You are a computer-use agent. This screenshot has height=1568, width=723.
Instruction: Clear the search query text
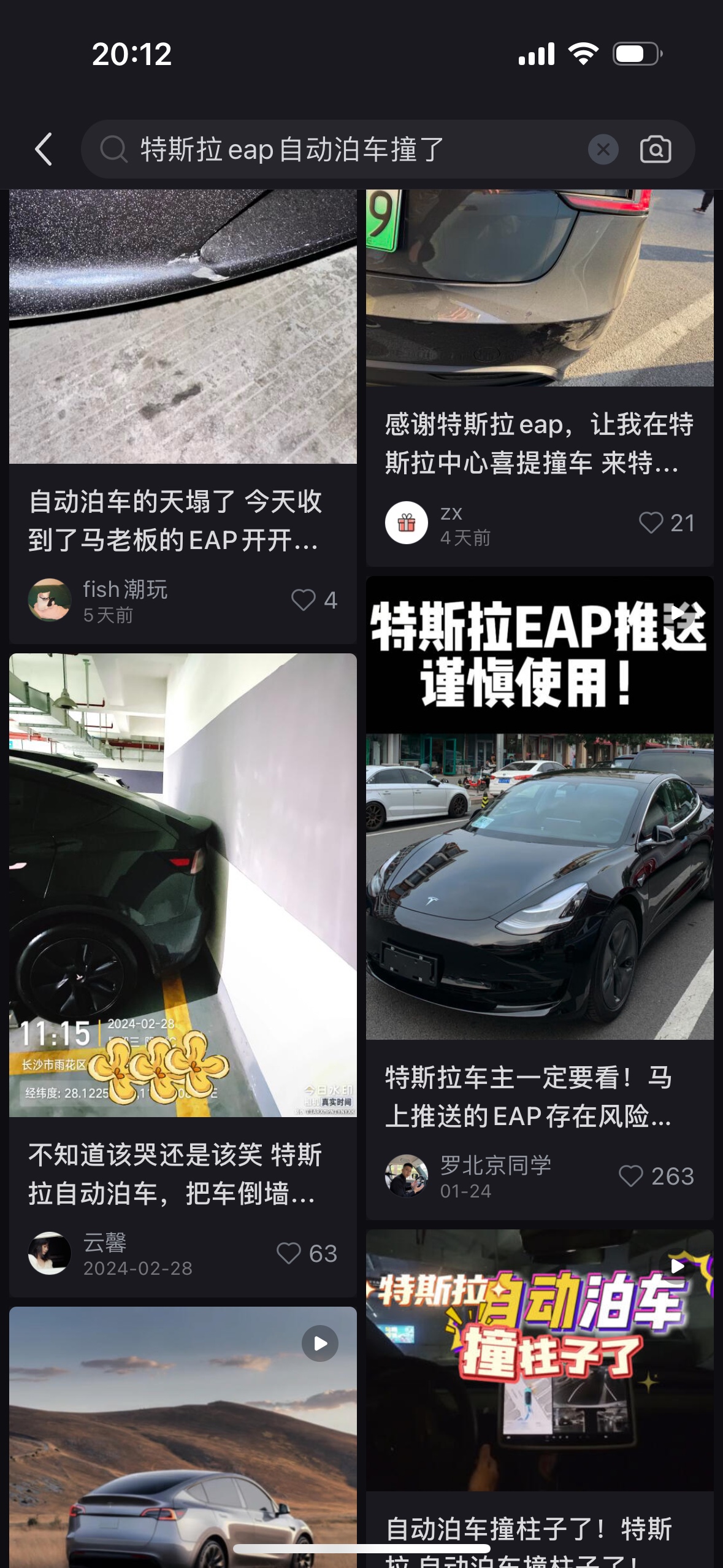point(603,149)
